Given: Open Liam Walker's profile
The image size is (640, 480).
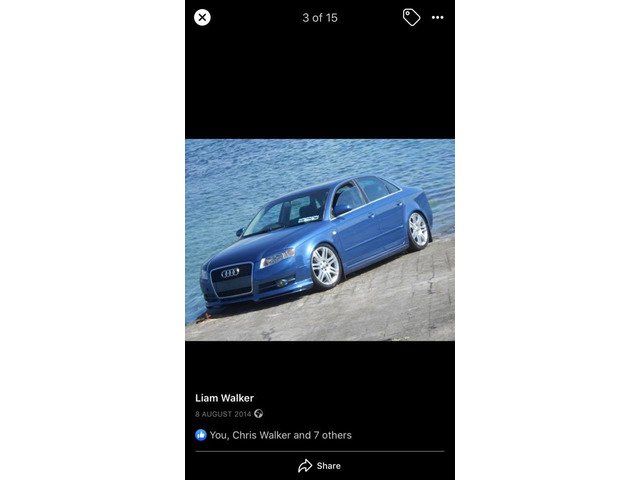Looking at the screenshot, I should [224, 398].
